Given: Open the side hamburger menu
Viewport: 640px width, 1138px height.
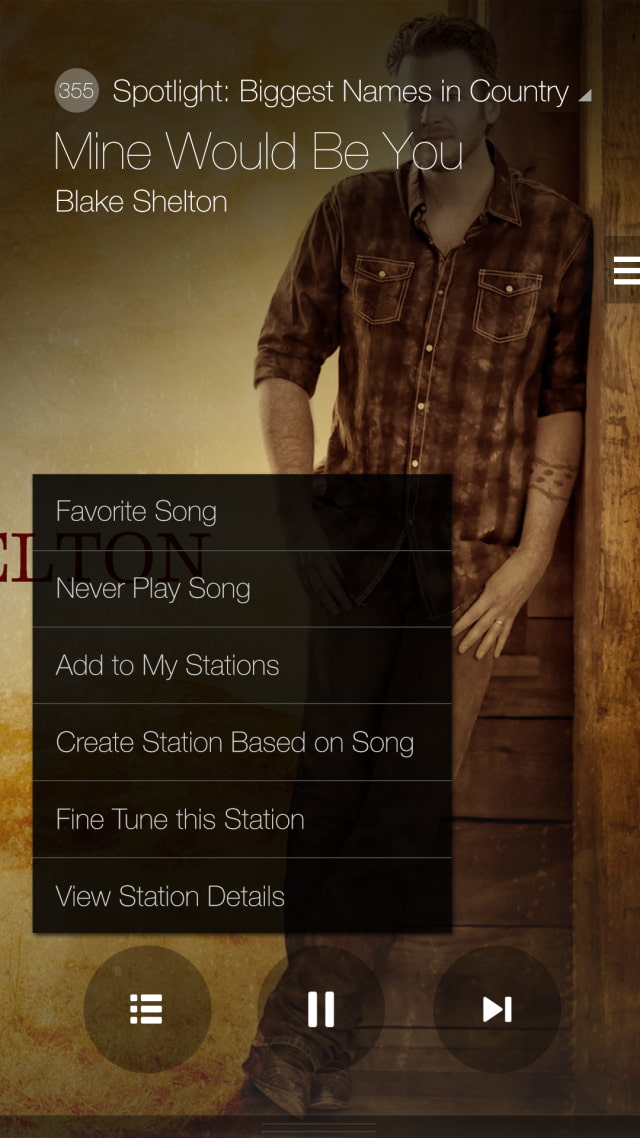Looking at the screenshot, I should pos(625,270).
